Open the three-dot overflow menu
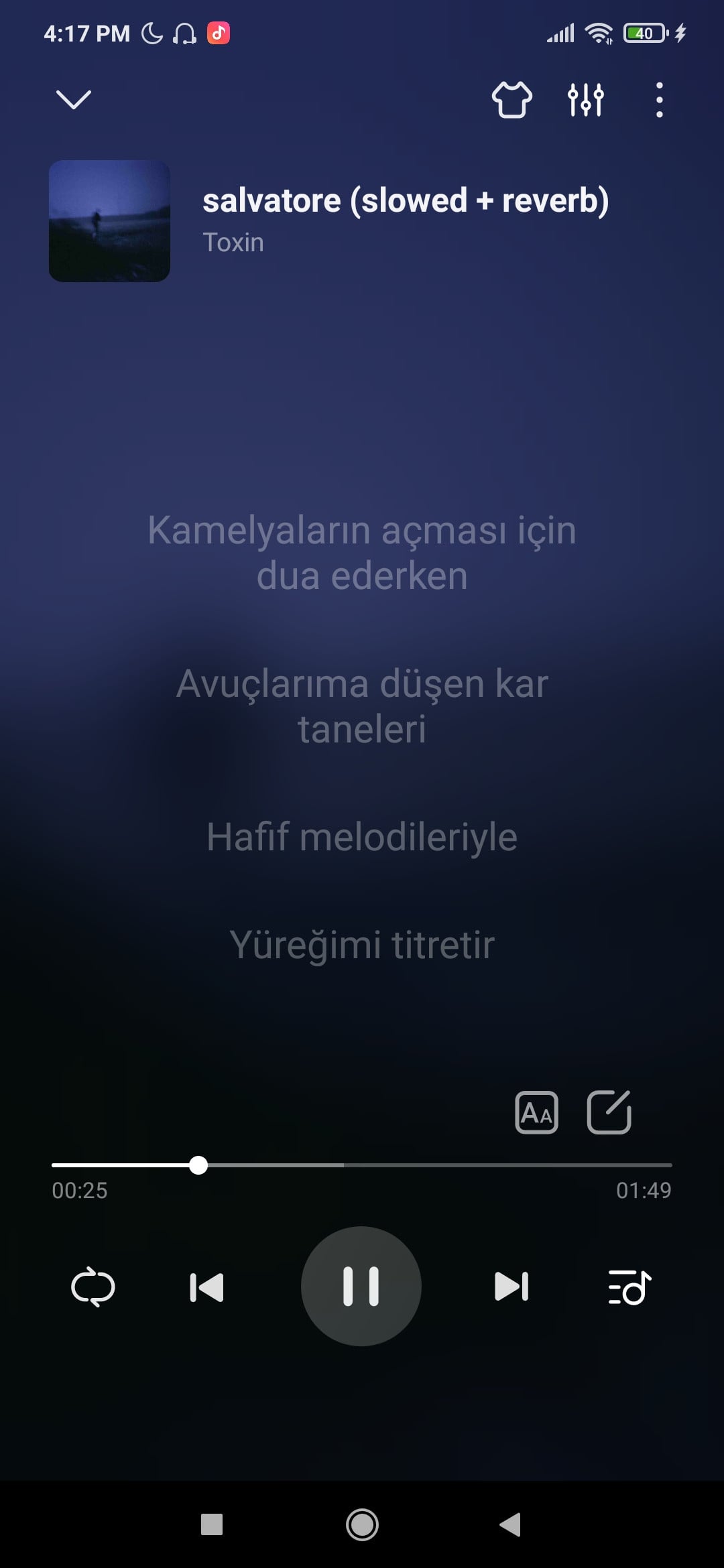 (x=660, y=100)
